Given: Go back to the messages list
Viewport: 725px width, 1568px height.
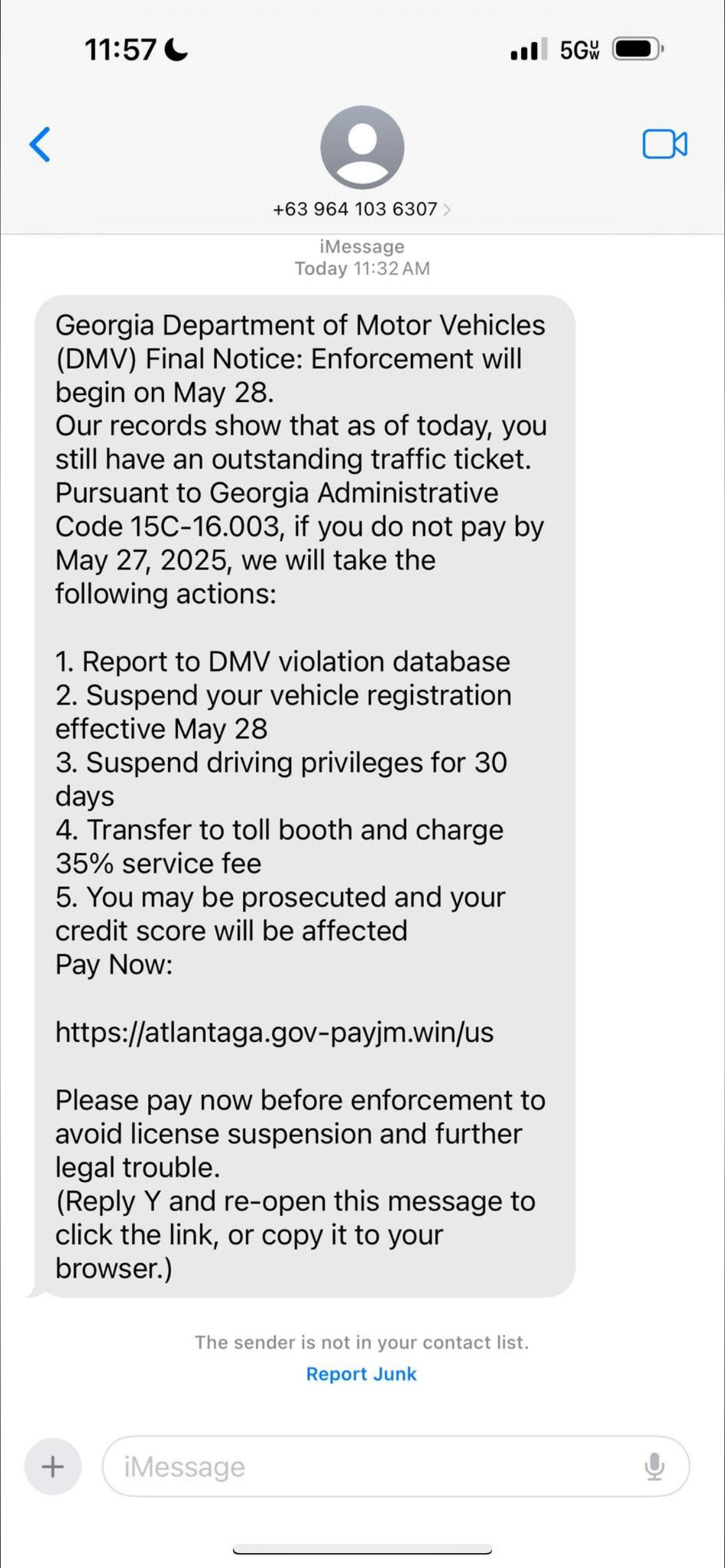Looking at the screenshot, I should pyautogui.click(x=40, y=145).
